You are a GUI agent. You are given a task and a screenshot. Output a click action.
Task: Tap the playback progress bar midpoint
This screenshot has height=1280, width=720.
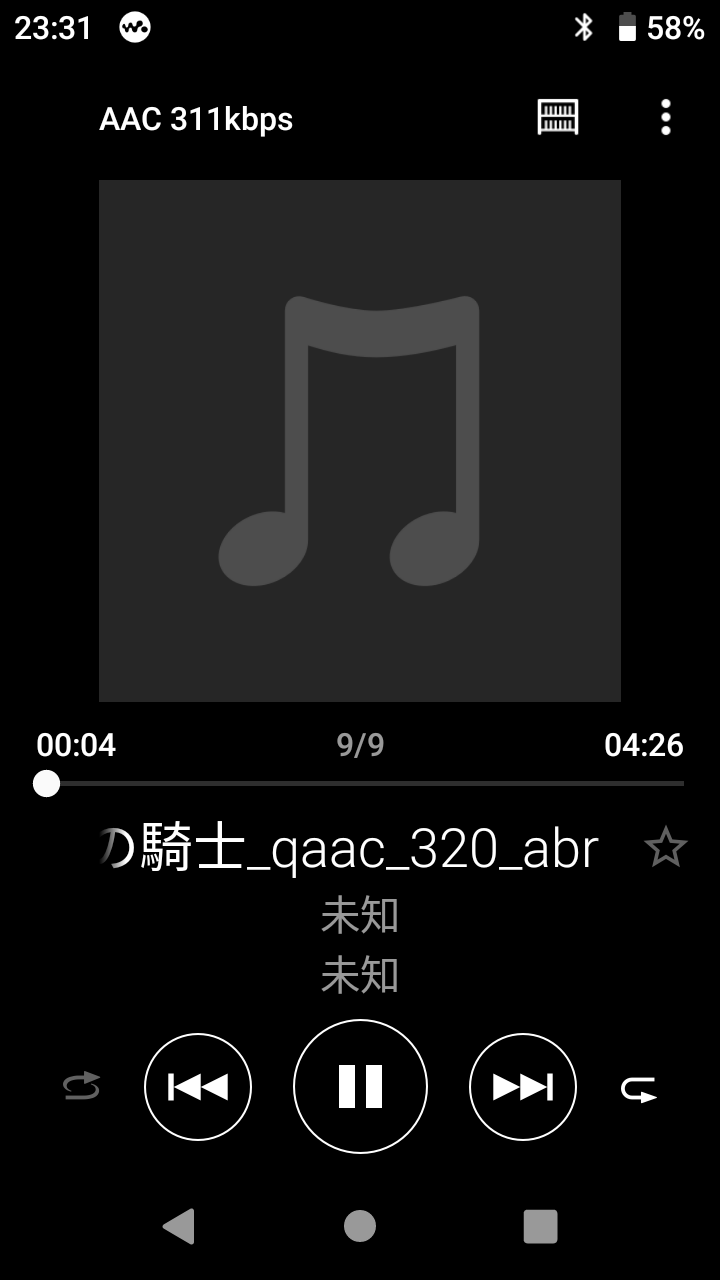click(x=360, y=783)
